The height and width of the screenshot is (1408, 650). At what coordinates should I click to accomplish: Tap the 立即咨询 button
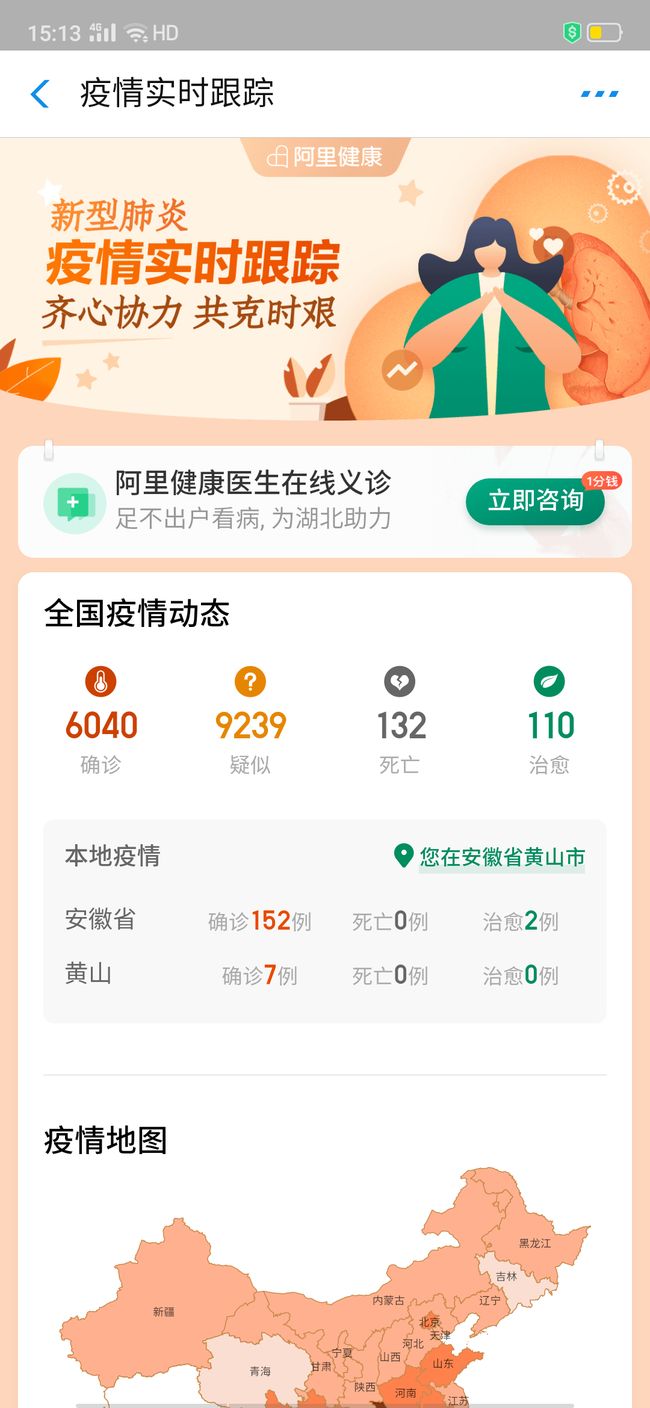click(535, 501)
